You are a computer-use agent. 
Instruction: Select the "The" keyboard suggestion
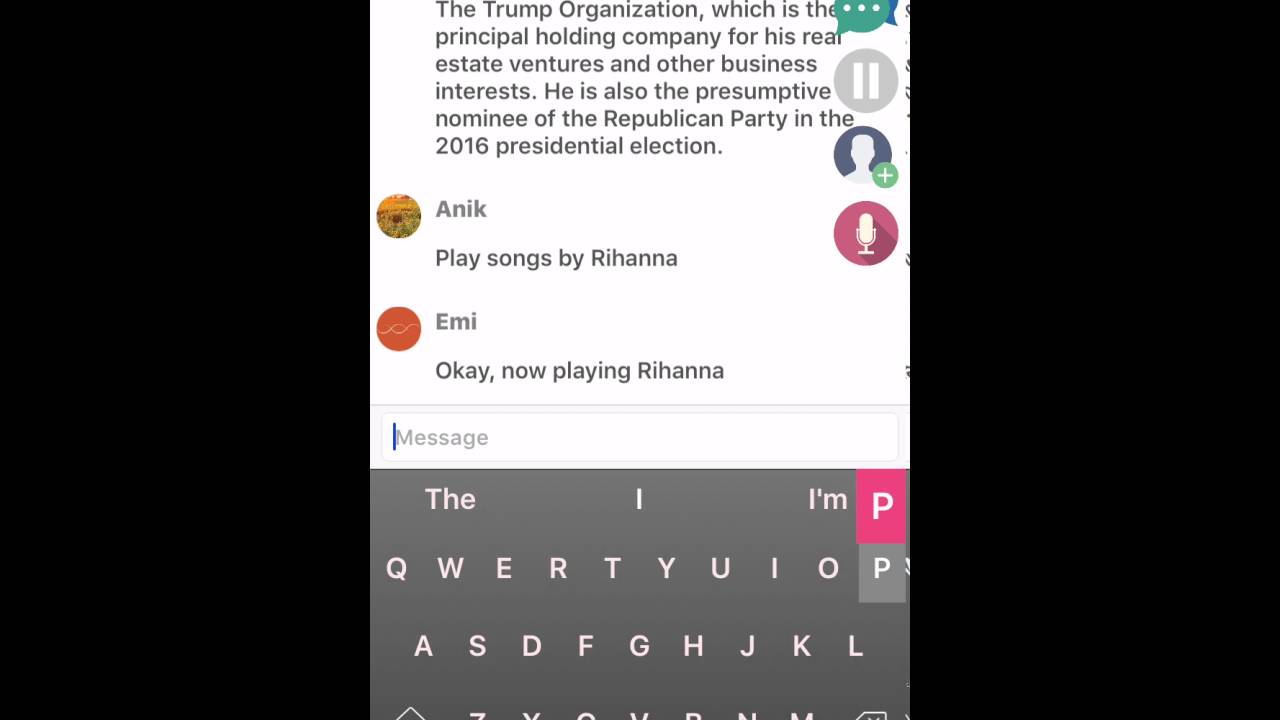pyautogui.click(x=450, y=499)
